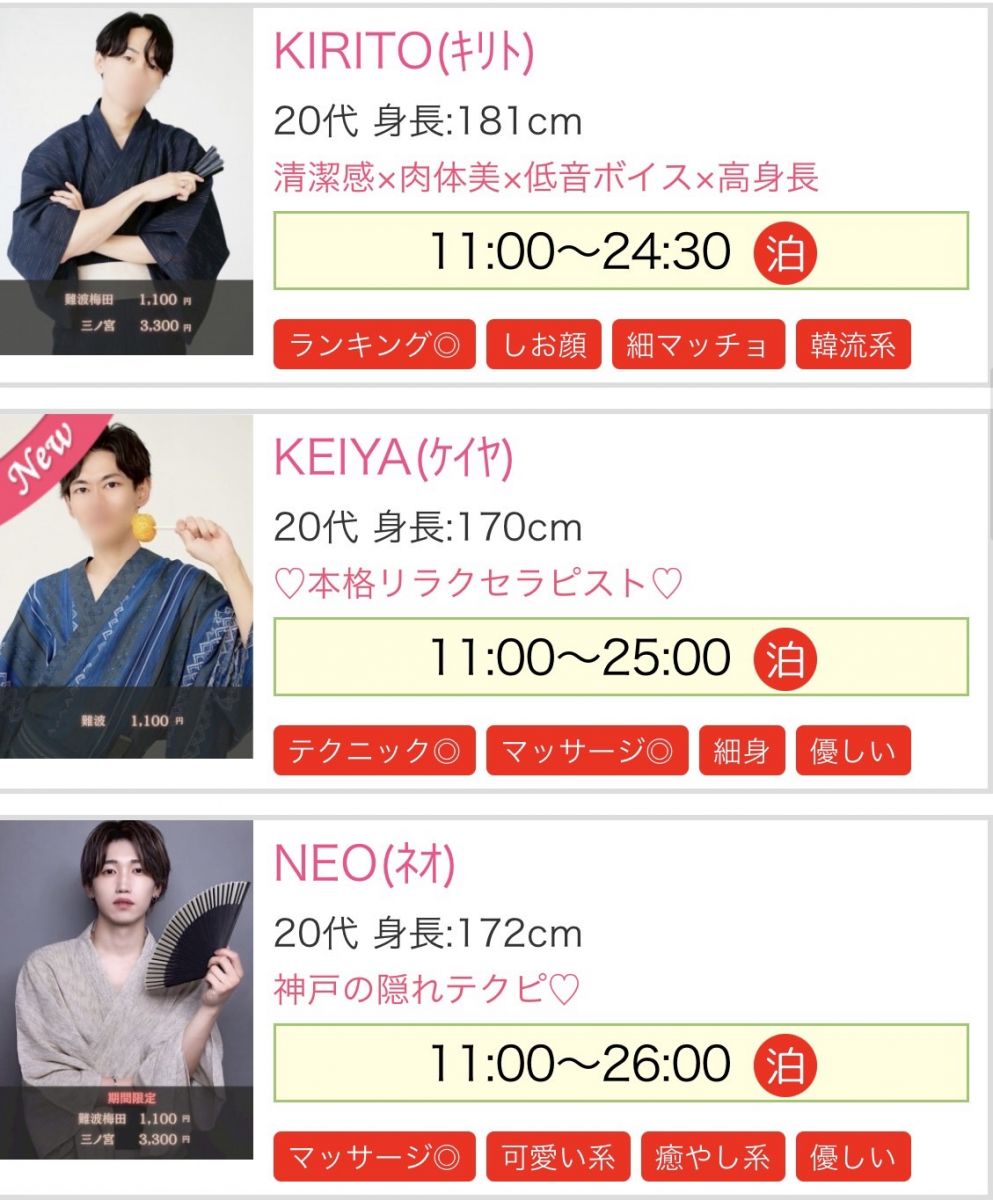This screenshot has width=993, height=1200.
Task: Tap the 細身 tag
Action: pos(741,751)
